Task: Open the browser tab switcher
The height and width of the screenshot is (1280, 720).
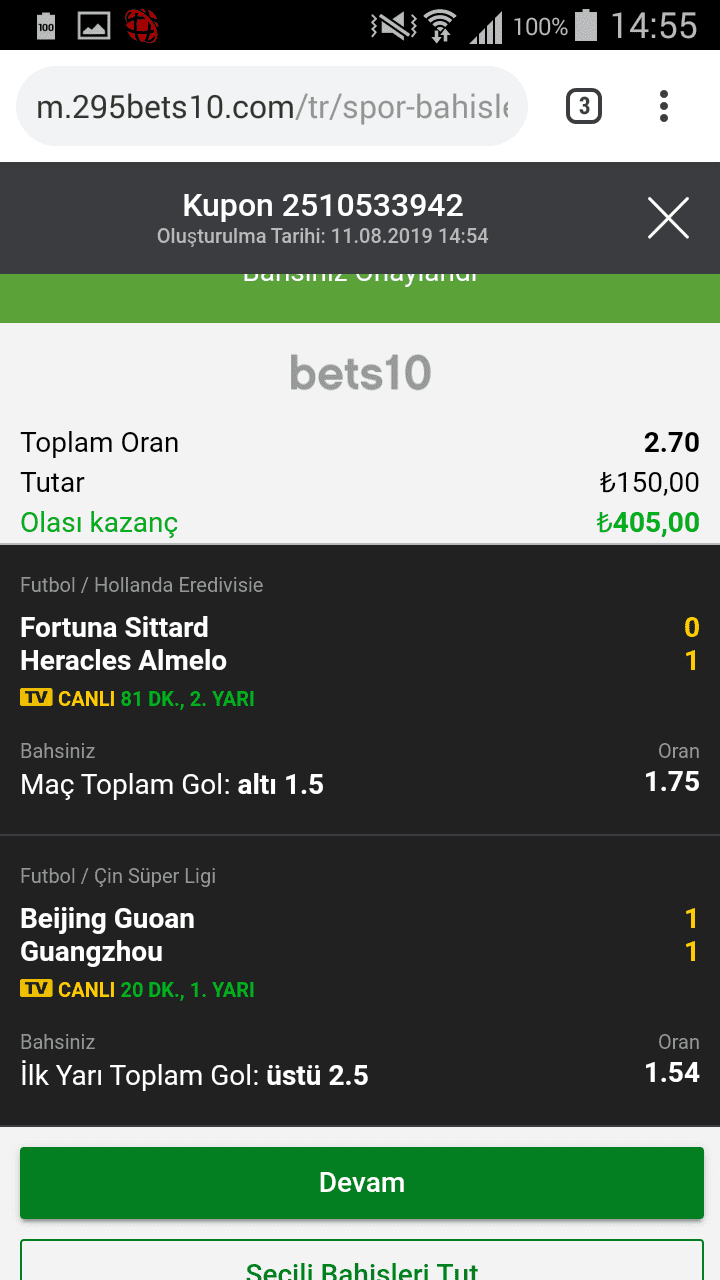Action: tap(584, 106)
